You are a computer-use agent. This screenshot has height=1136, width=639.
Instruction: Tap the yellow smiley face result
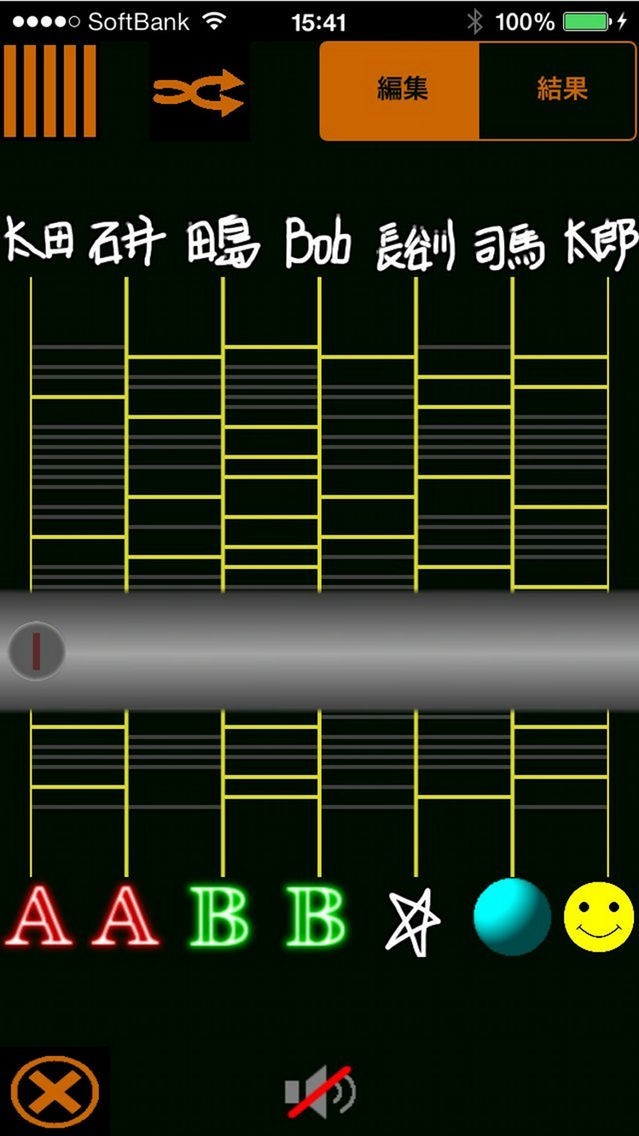click(x=599, y=916)
